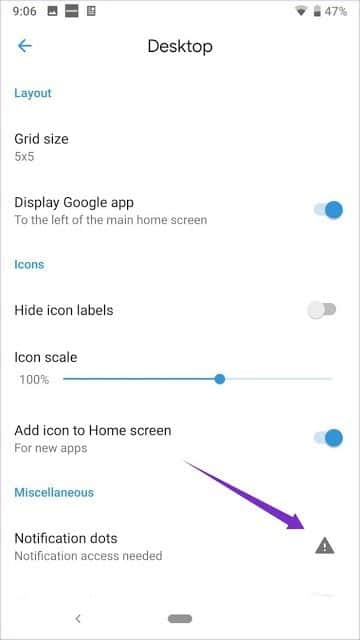This screenshot has height=640, width=360.
Task: Tap the warning icon beside Notification dots
Action: 325,546
